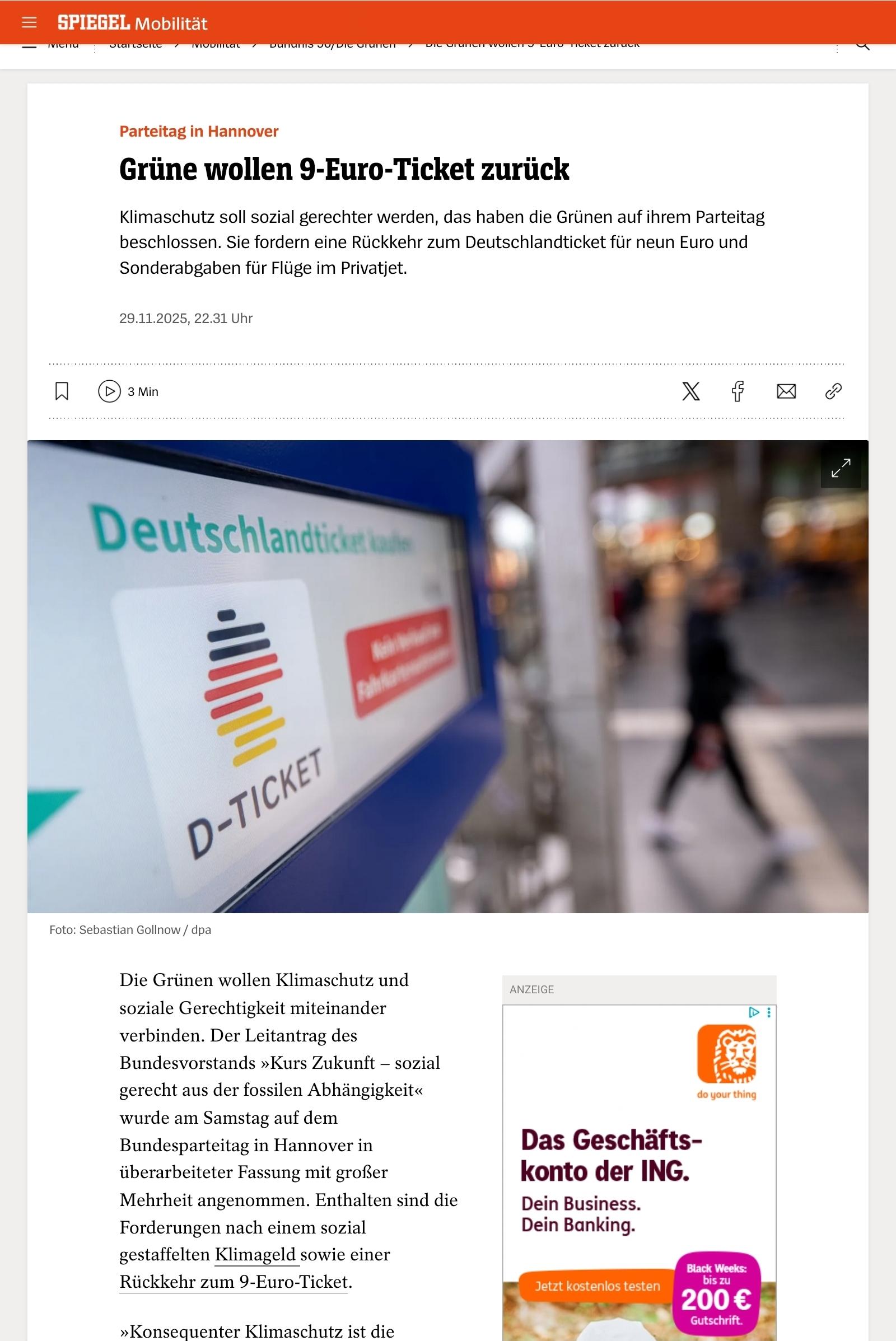
Task: Expand the Deutschlandticket photo to fullscreen
Action: pos(841,469)
